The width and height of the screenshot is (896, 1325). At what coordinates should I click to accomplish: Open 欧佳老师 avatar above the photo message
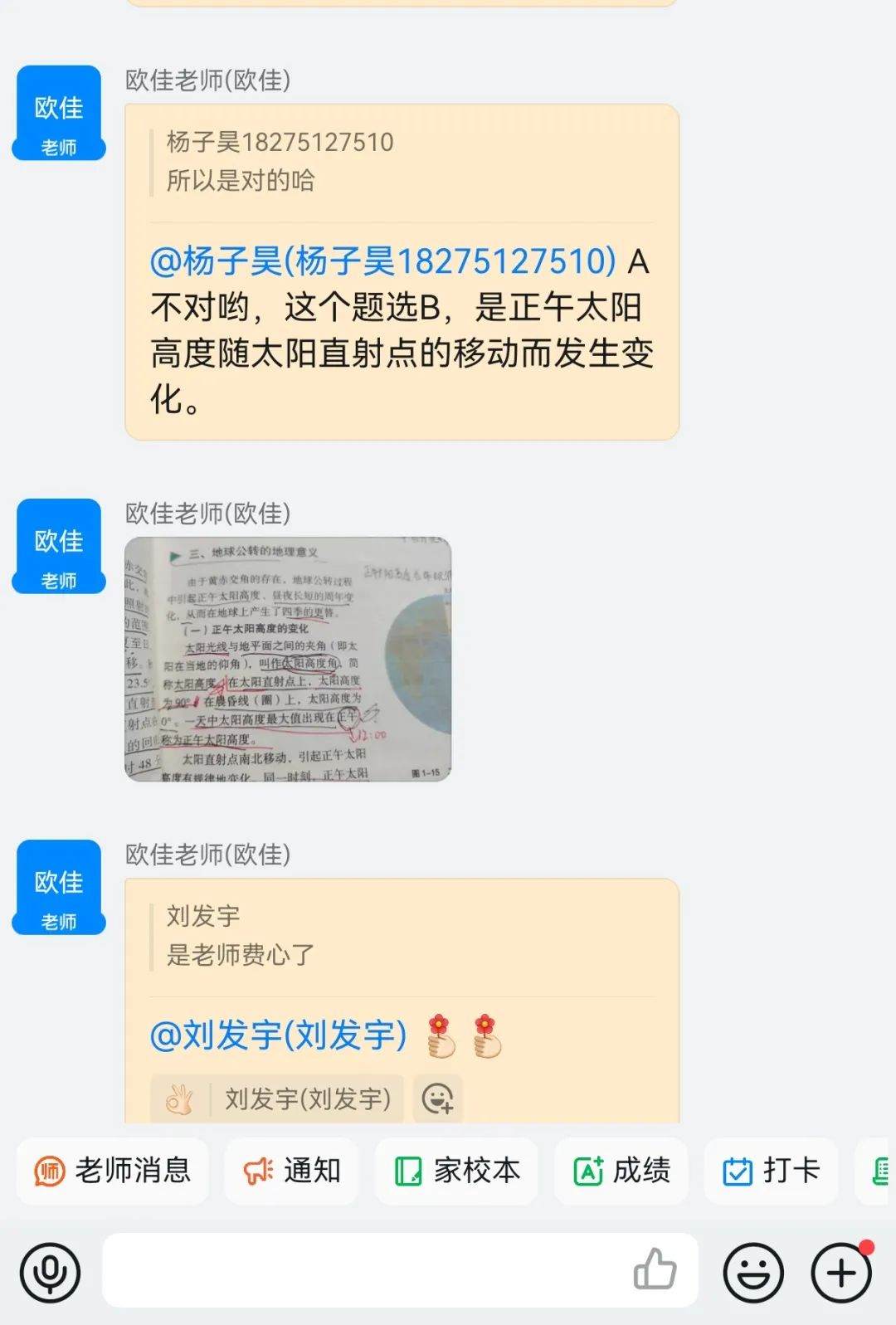(59, 546)
